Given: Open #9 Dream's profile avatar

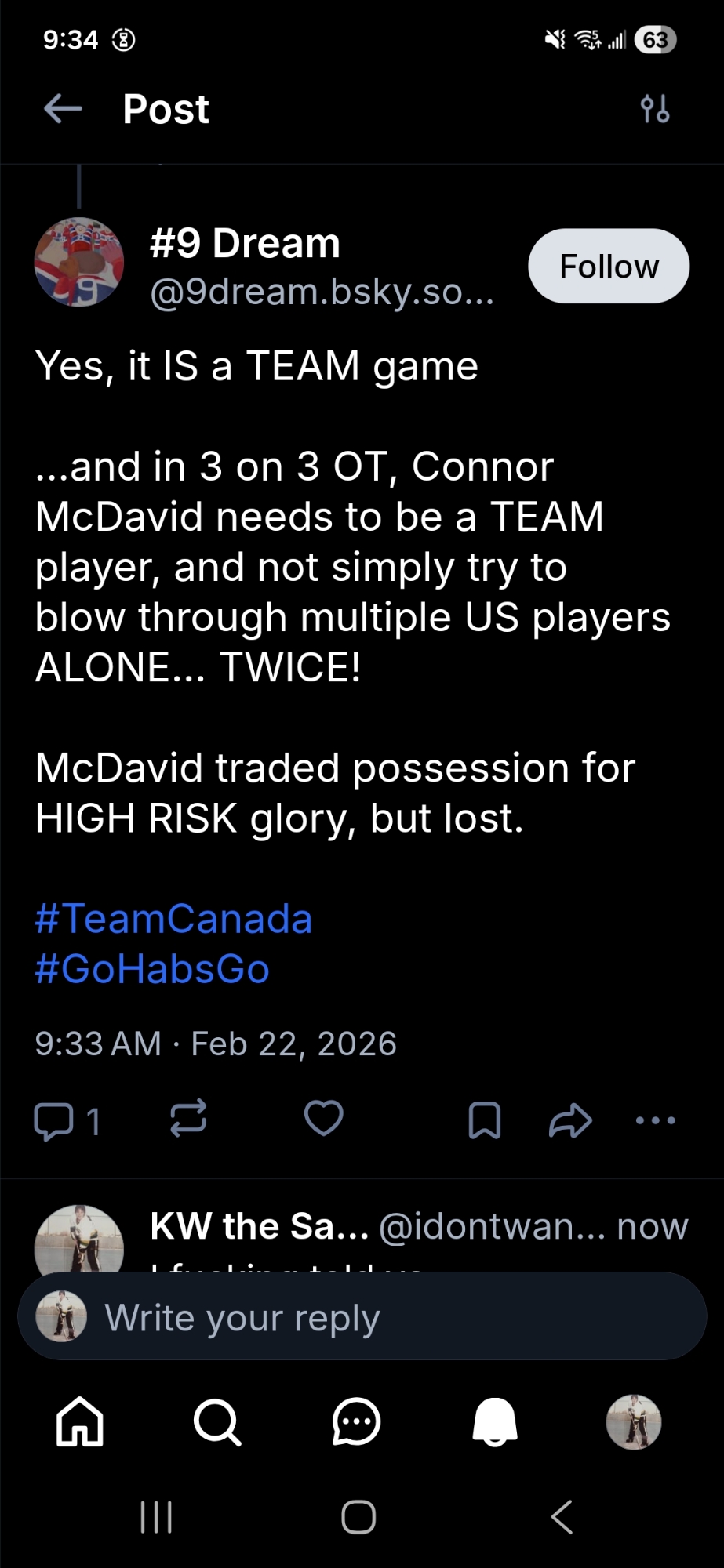Looking at the screenshot, I should [x=79, y=262].
